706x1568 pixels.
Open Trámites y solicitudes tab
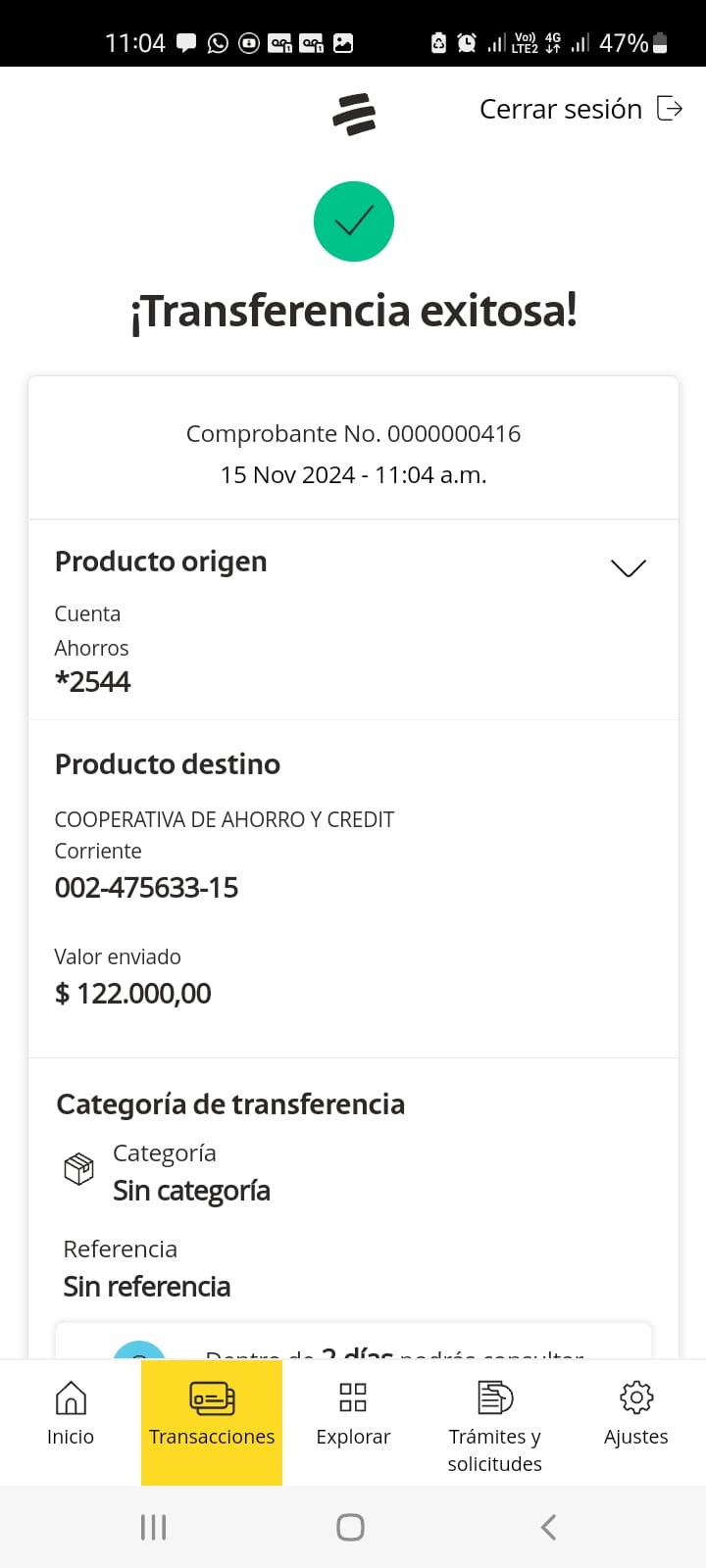494,1423
